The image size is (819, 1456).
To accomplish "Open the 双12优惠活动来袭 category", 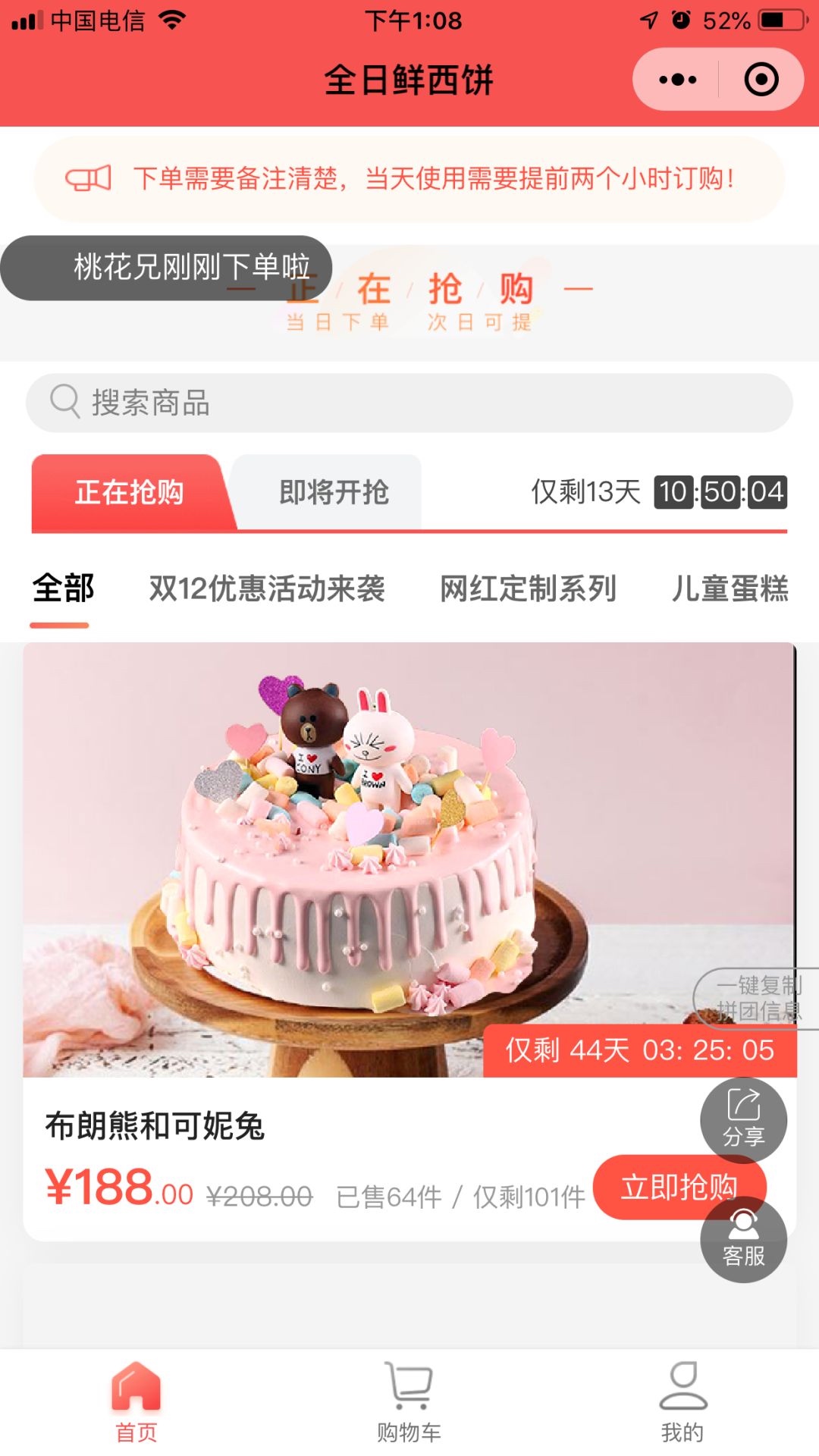I will (267, 589).
